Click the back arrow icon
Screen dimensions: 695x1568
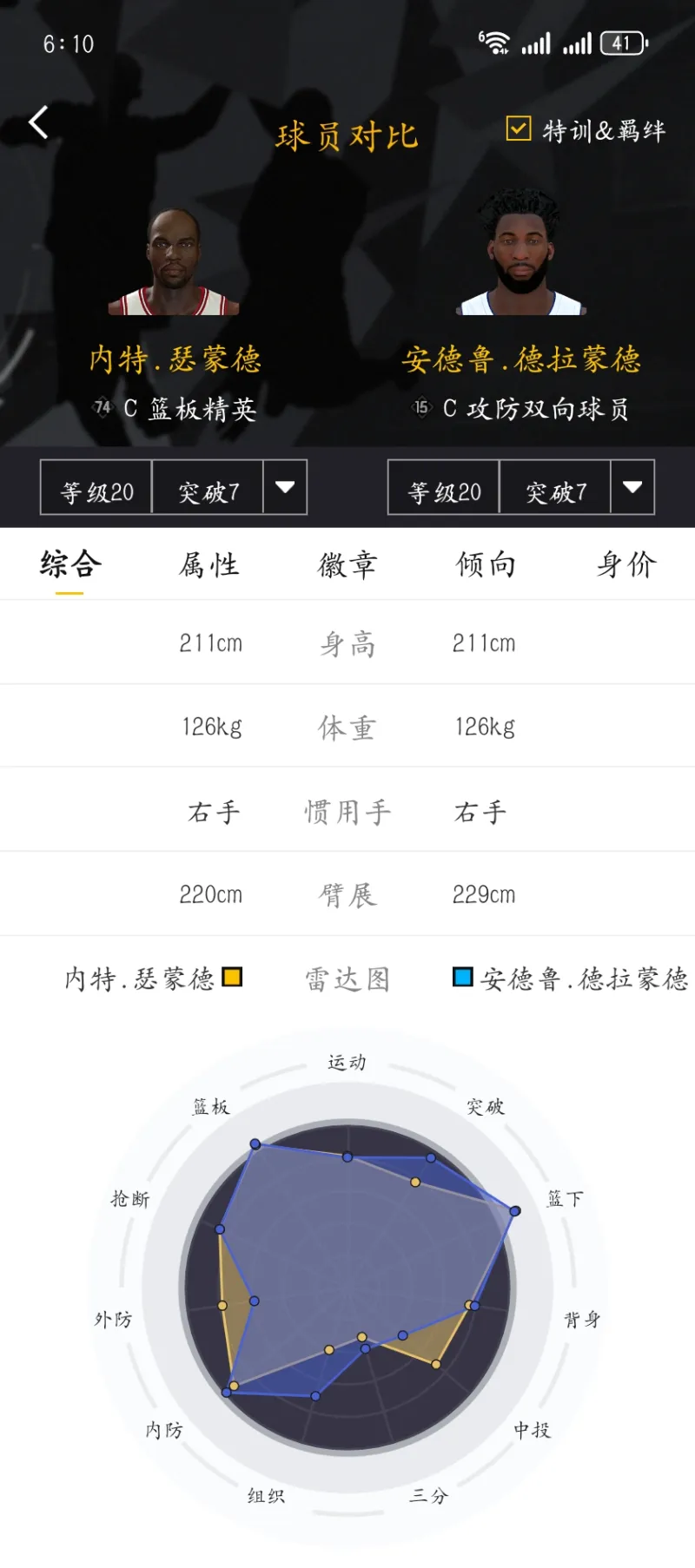pos(36,122)
